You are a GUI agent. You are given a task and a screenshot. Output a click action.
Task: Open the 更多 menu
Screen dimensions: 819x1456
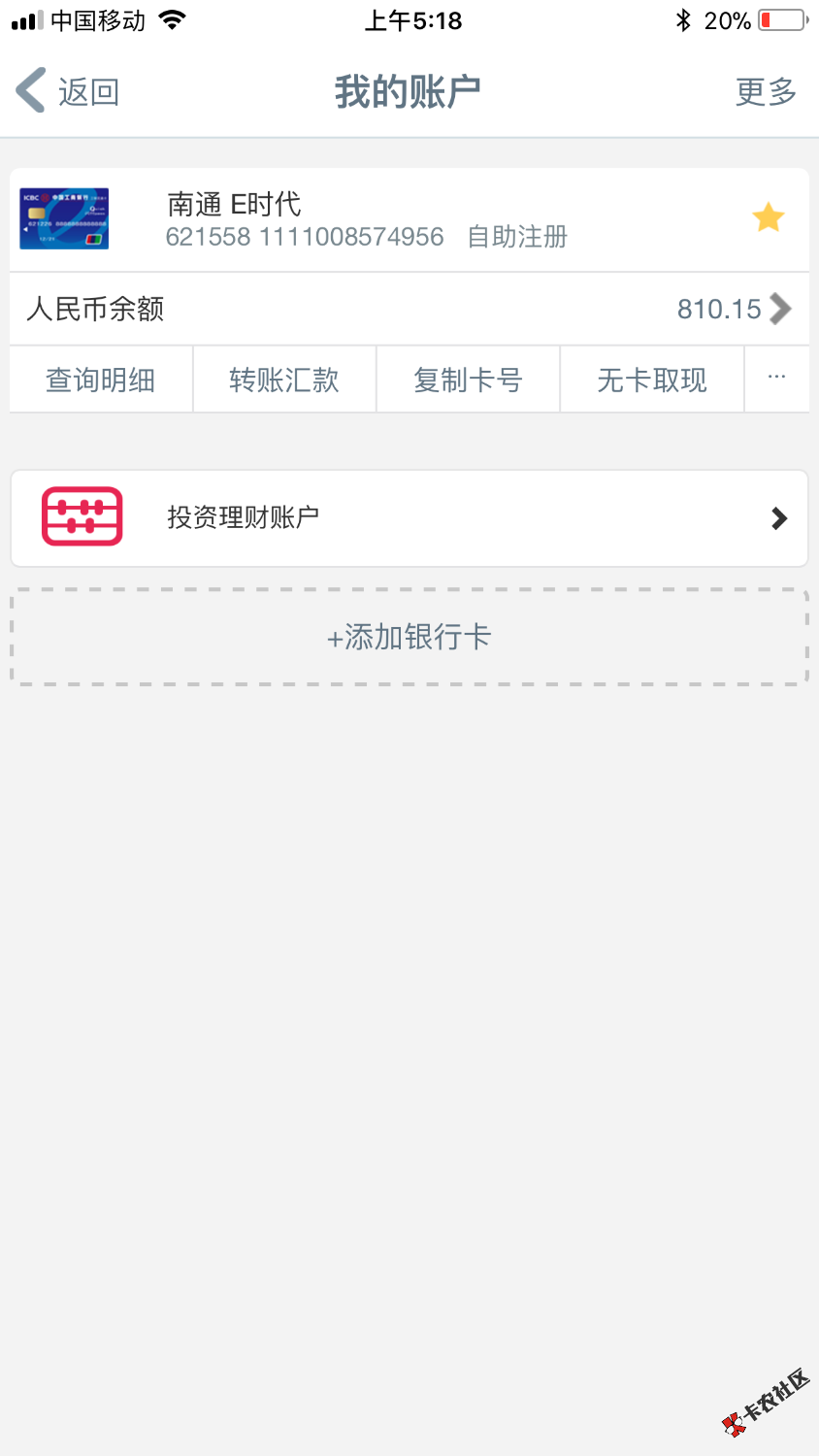[x=766, y=91]
